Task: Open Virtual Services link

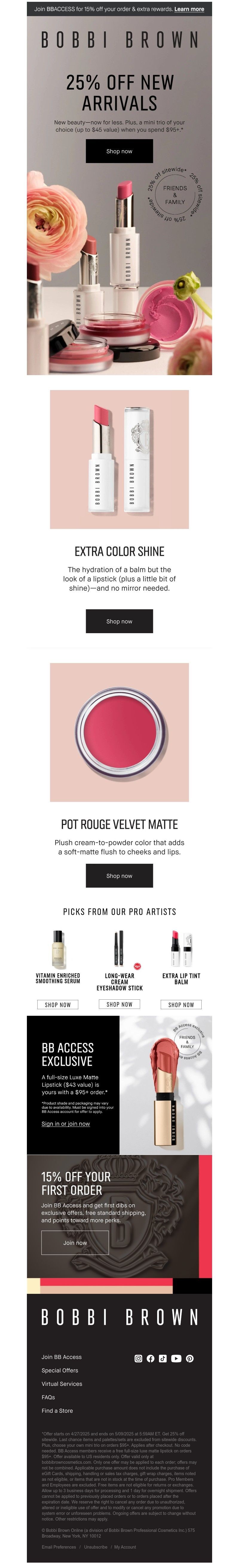Action: [x=62, y=1383]
